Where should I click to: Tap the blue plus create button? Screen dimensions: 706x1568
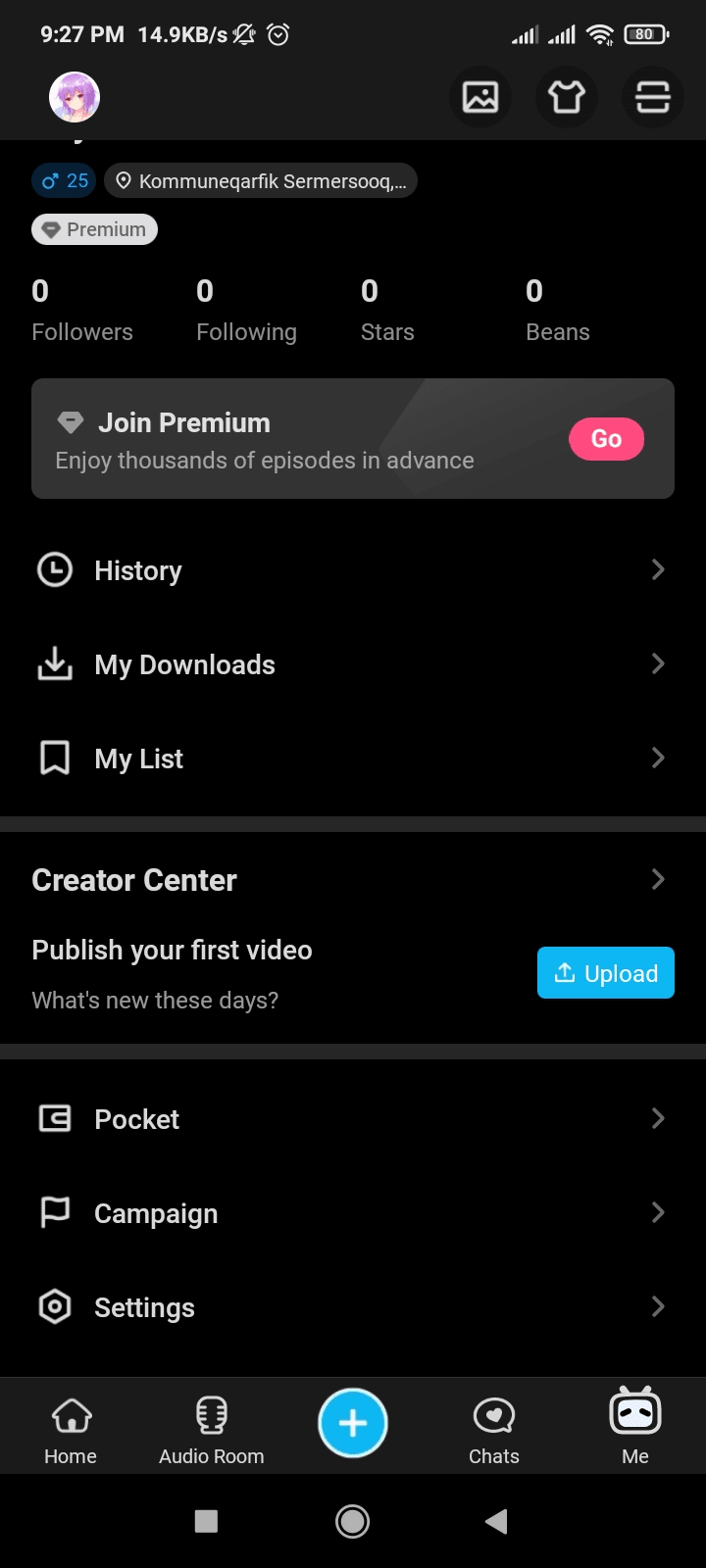353,1424
